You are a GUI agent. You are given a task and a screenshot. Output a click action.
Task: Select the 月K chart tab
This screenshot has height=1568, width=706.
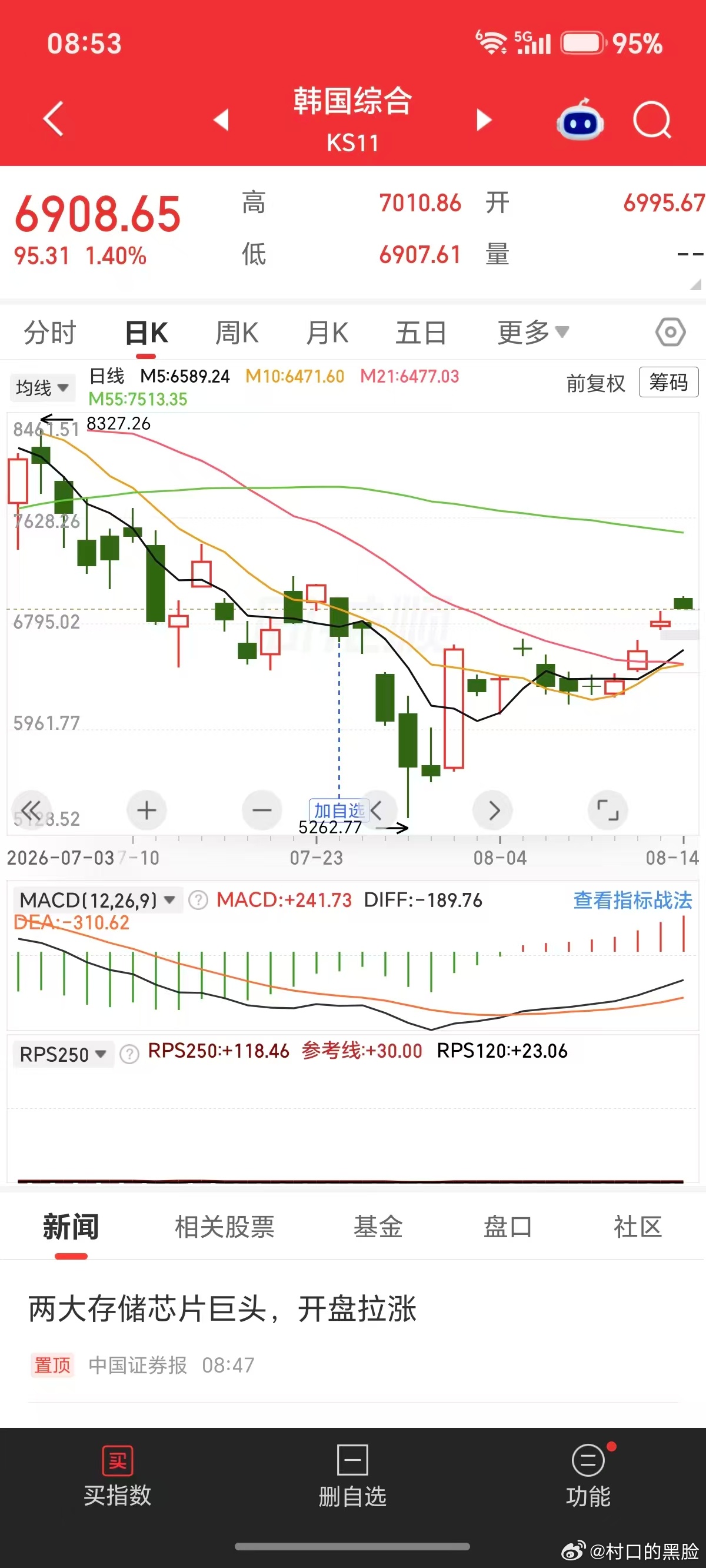pos(327,333)
